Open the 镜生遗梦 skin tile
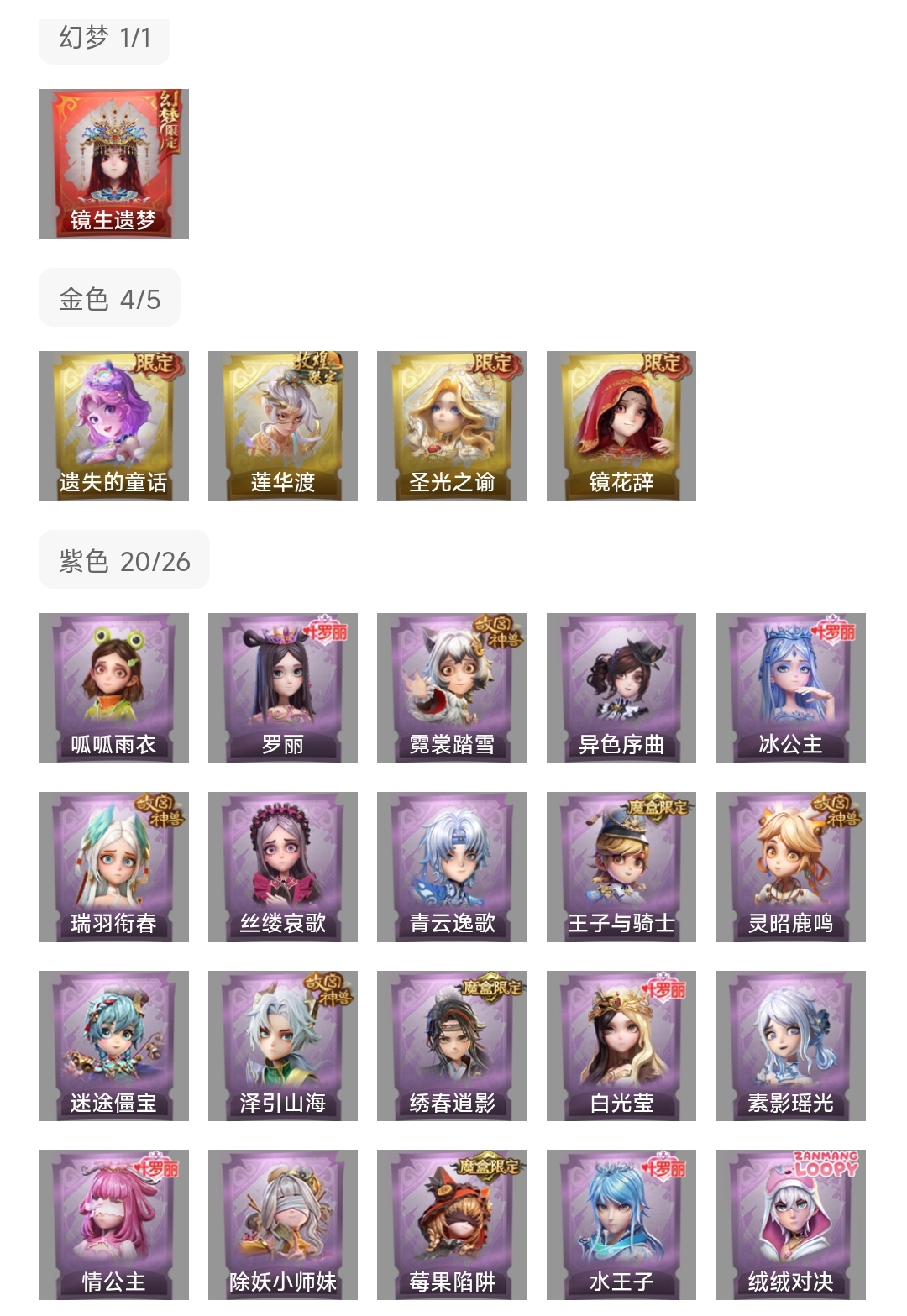The height and width of the screenshot is (1316, 907). [113, 164]
